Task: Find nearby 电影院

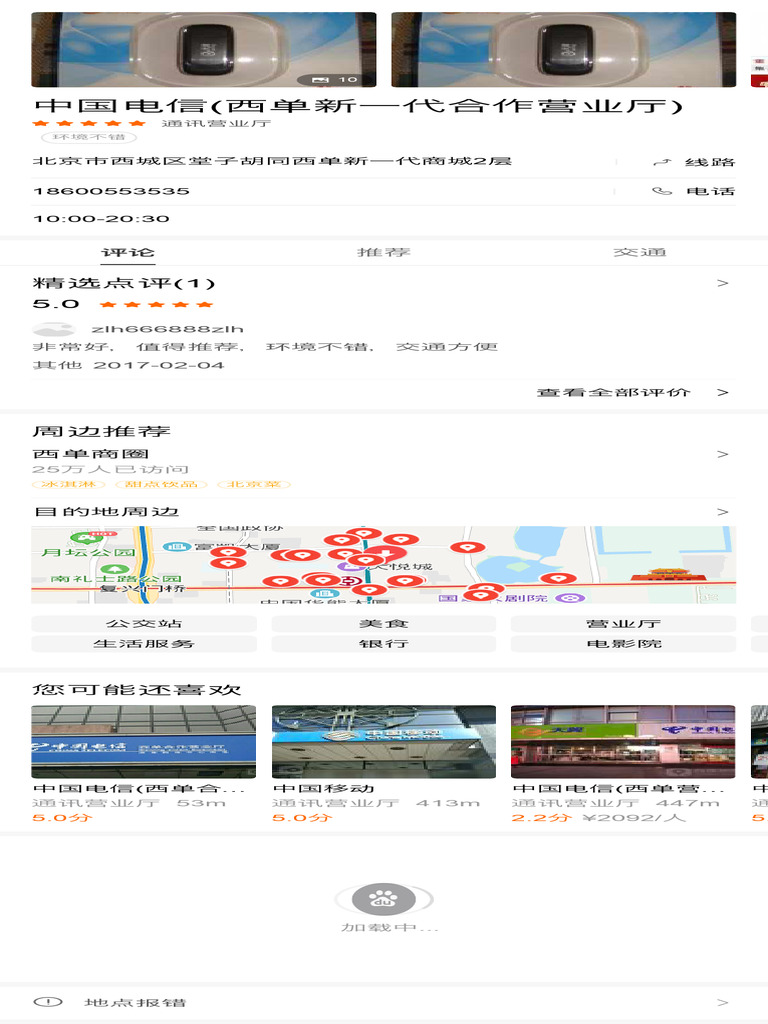Action: point(623,644)
